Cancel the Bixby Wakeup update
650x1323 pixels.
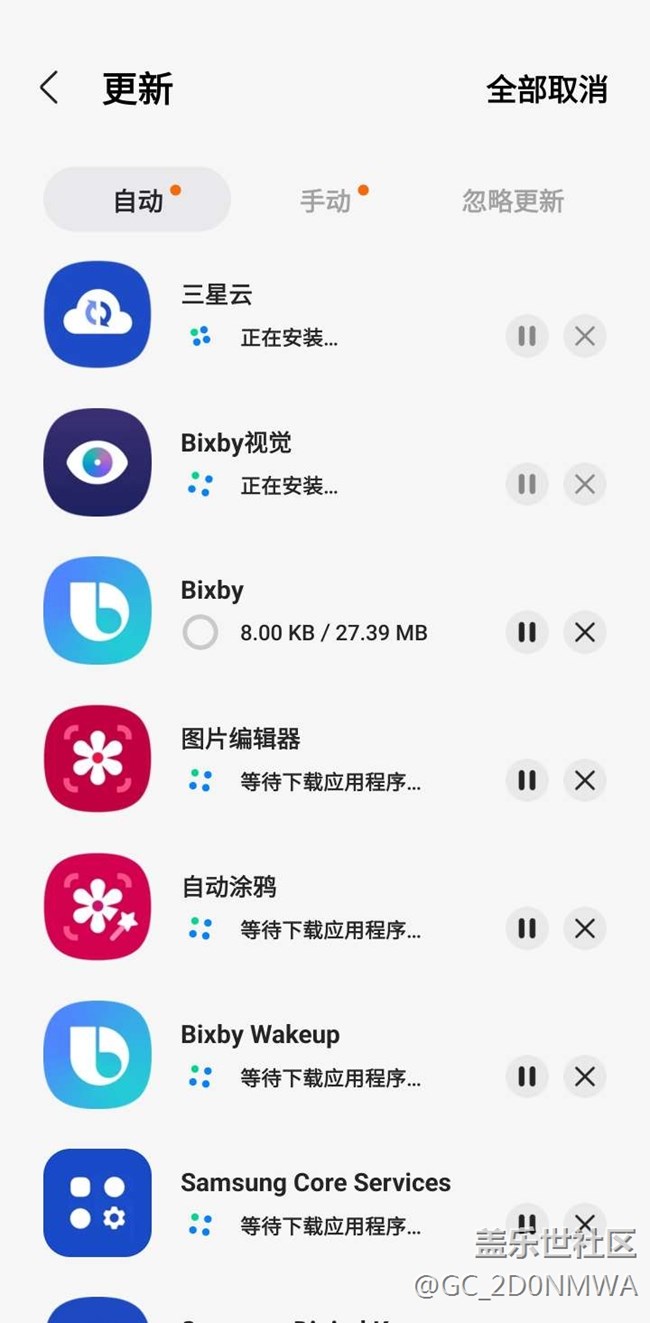pyautogui.click(x=585, y=1077)
